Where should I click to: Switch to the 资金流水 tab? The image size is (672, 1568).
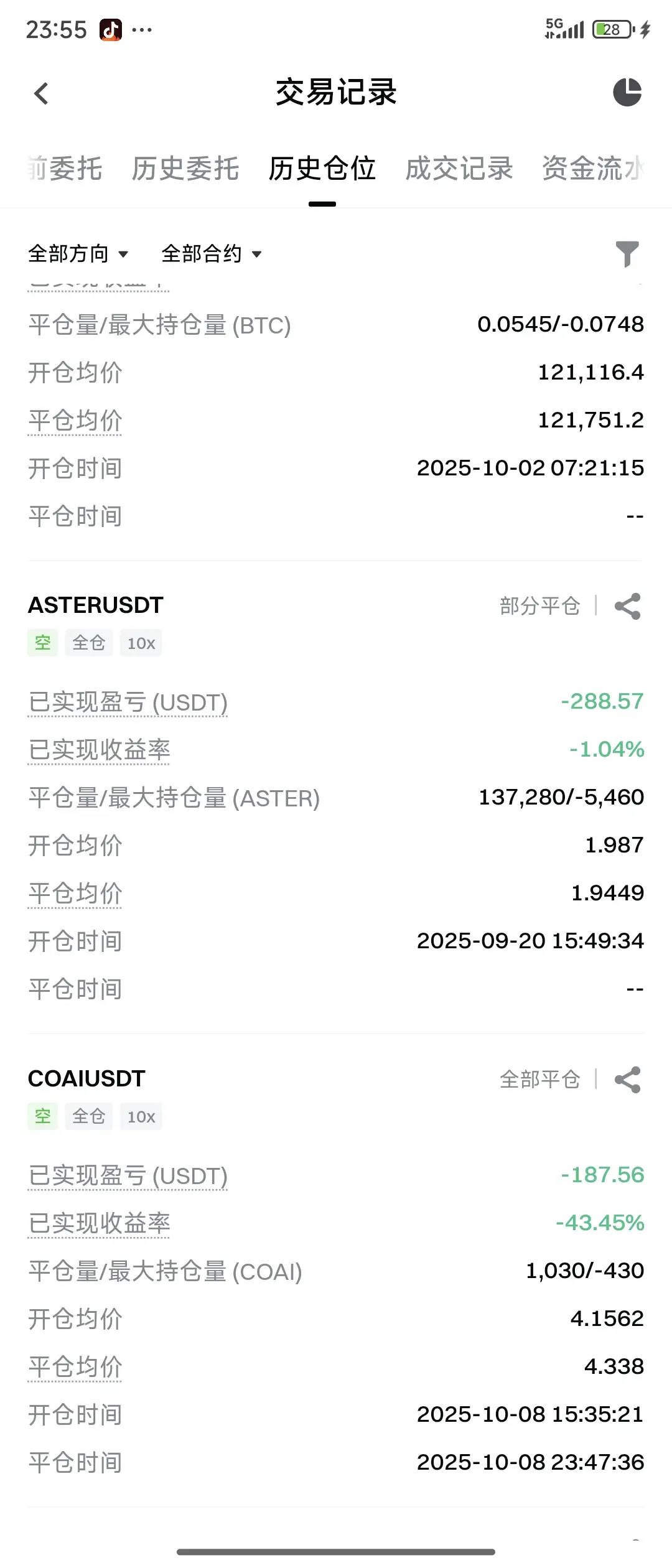pos(593,169)
